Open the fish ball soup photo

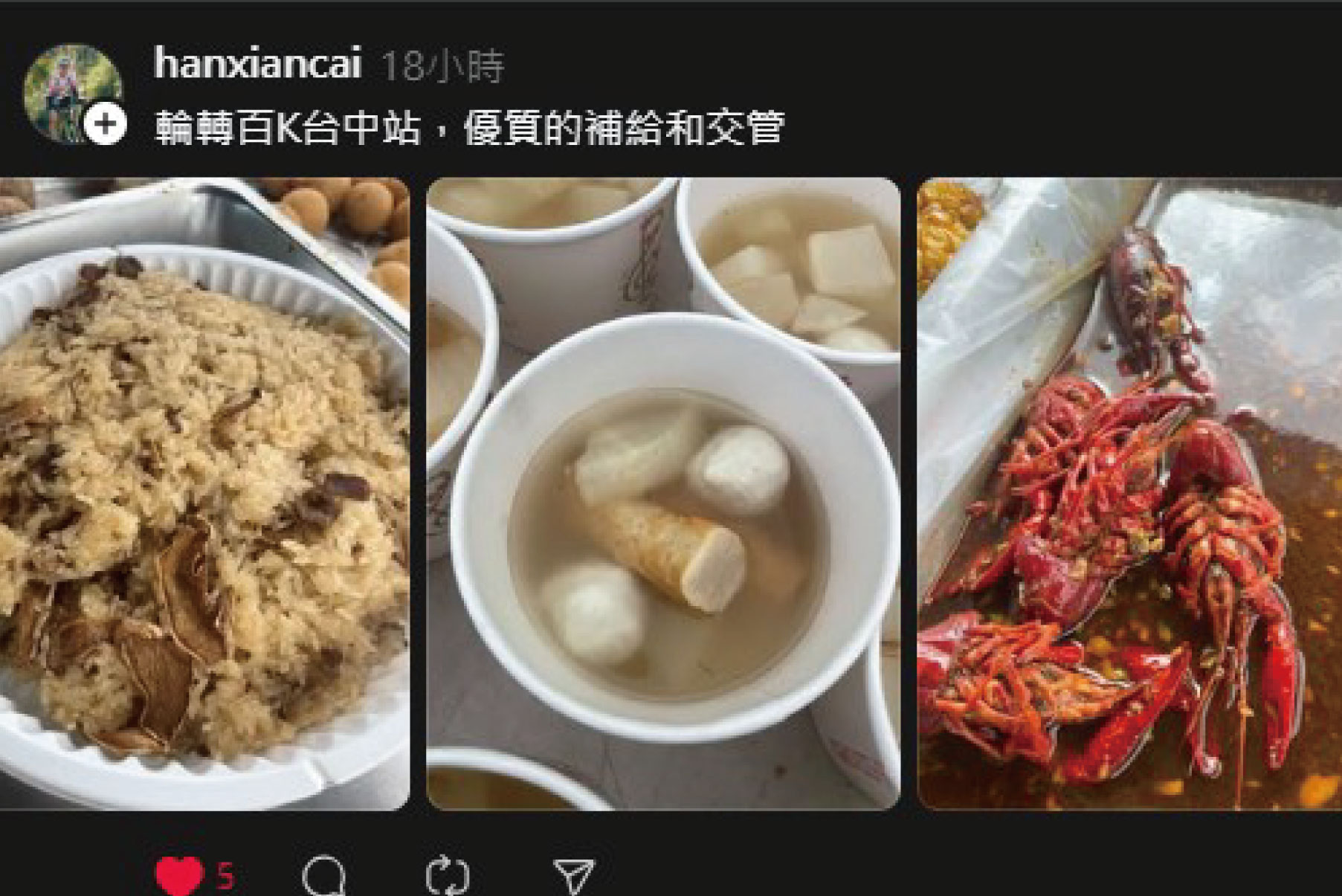pos(662,493)
